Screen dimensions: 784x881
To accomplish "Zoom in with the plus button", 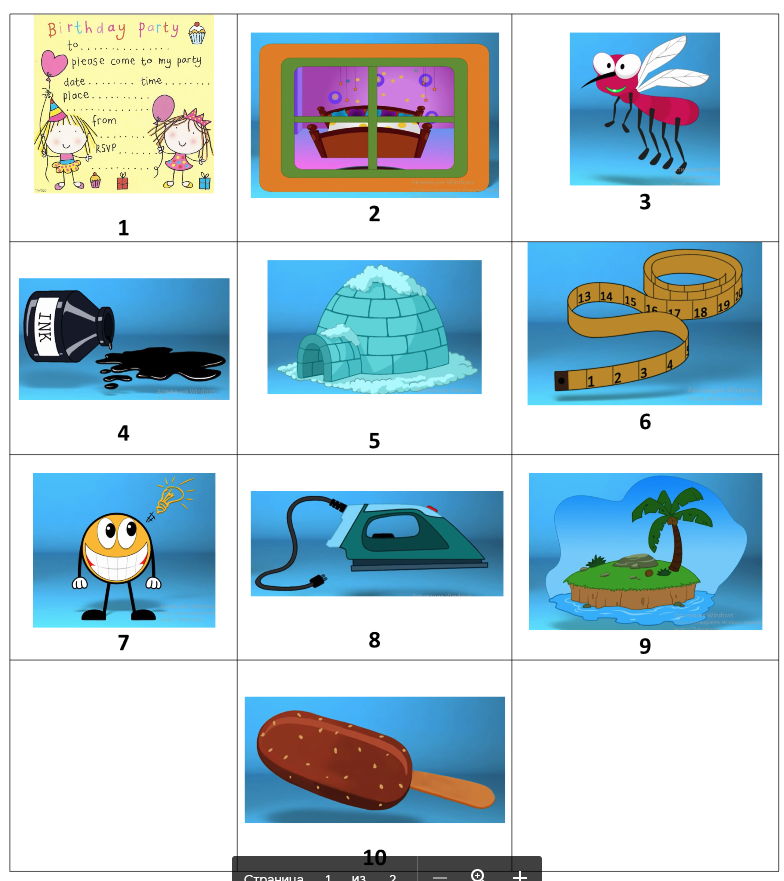I will 519,876.
